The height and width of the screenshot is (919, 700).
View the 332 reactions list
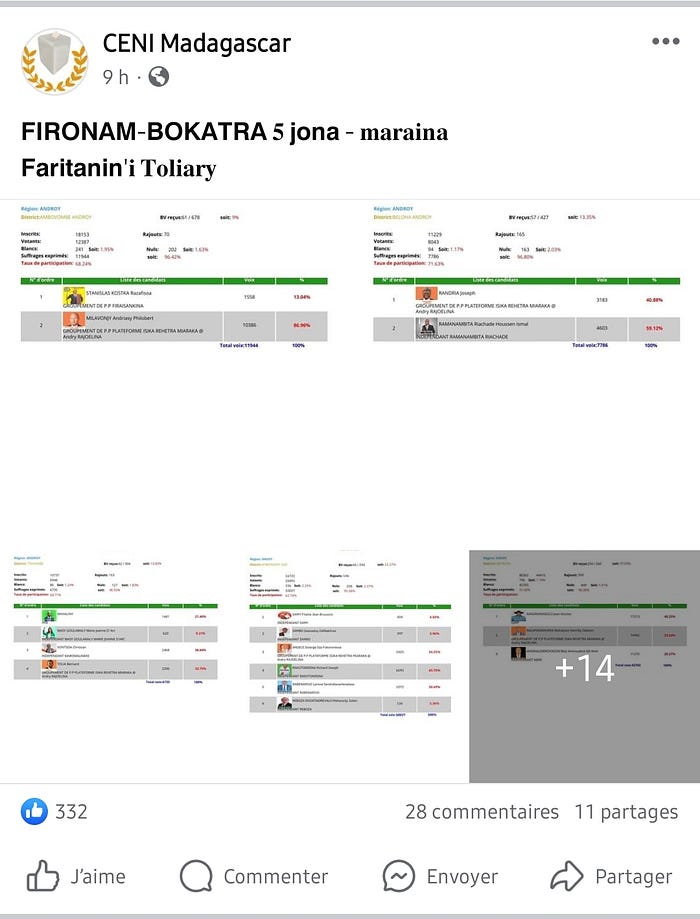(55, 811)
